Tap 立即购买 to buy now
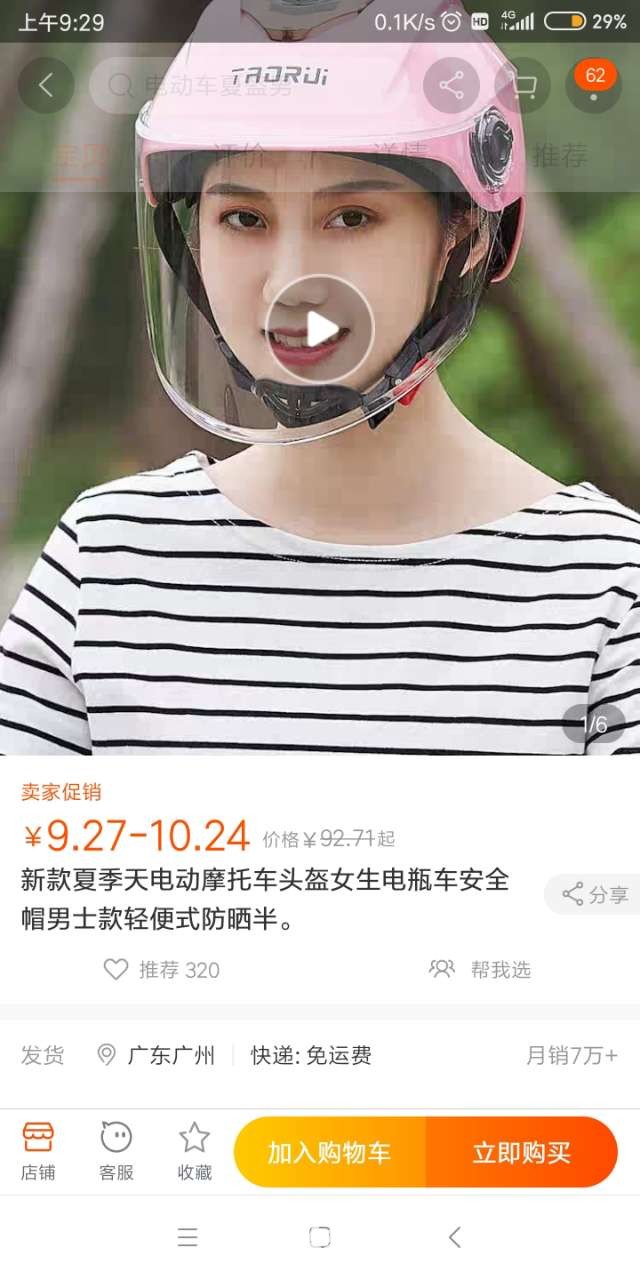 point(521,1152)
